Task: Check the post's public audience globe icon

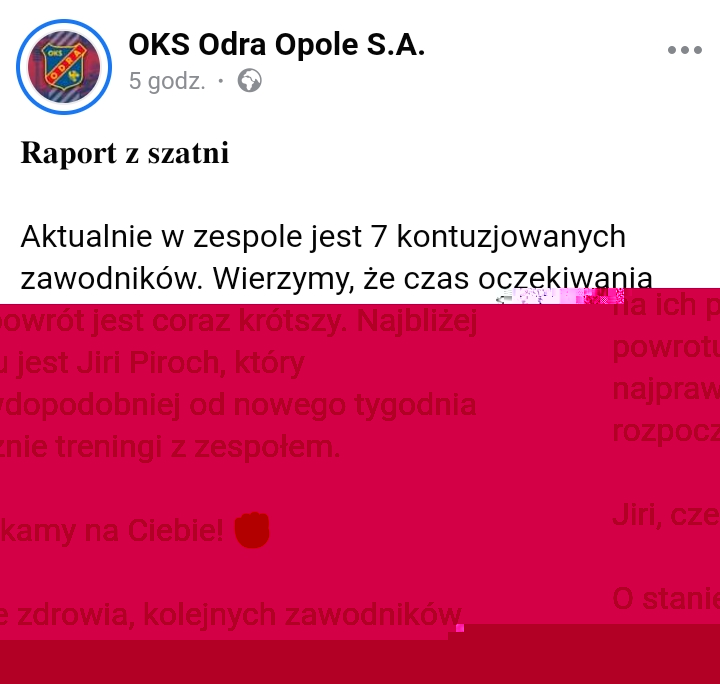Action: click(249, 82)
